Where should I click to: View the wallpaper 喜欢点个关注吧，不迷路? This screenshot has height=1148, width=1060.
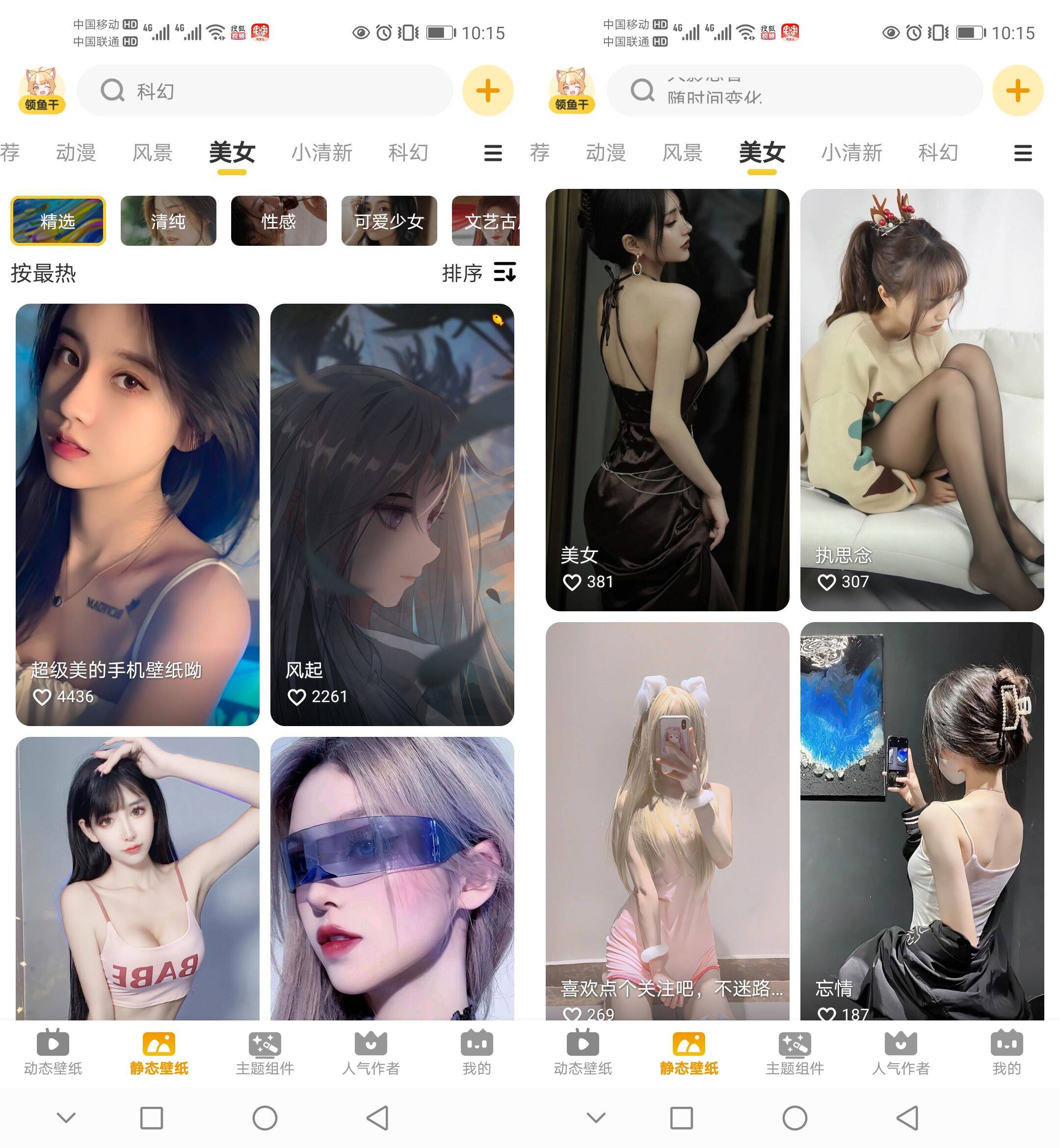[x=667, y=820]
